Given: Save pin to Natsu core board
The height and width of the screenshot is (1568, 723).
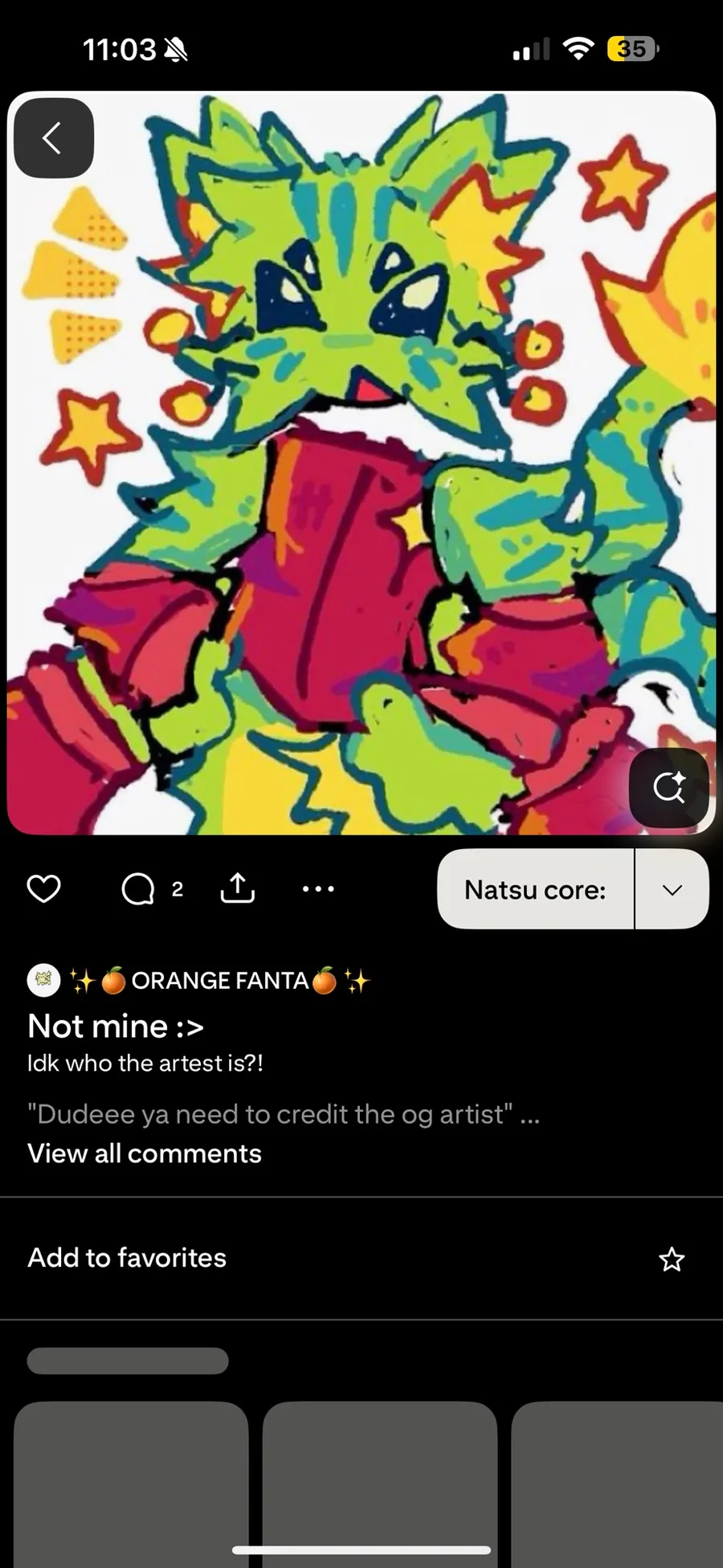Looking at the screenshot, I should (535, 889).
